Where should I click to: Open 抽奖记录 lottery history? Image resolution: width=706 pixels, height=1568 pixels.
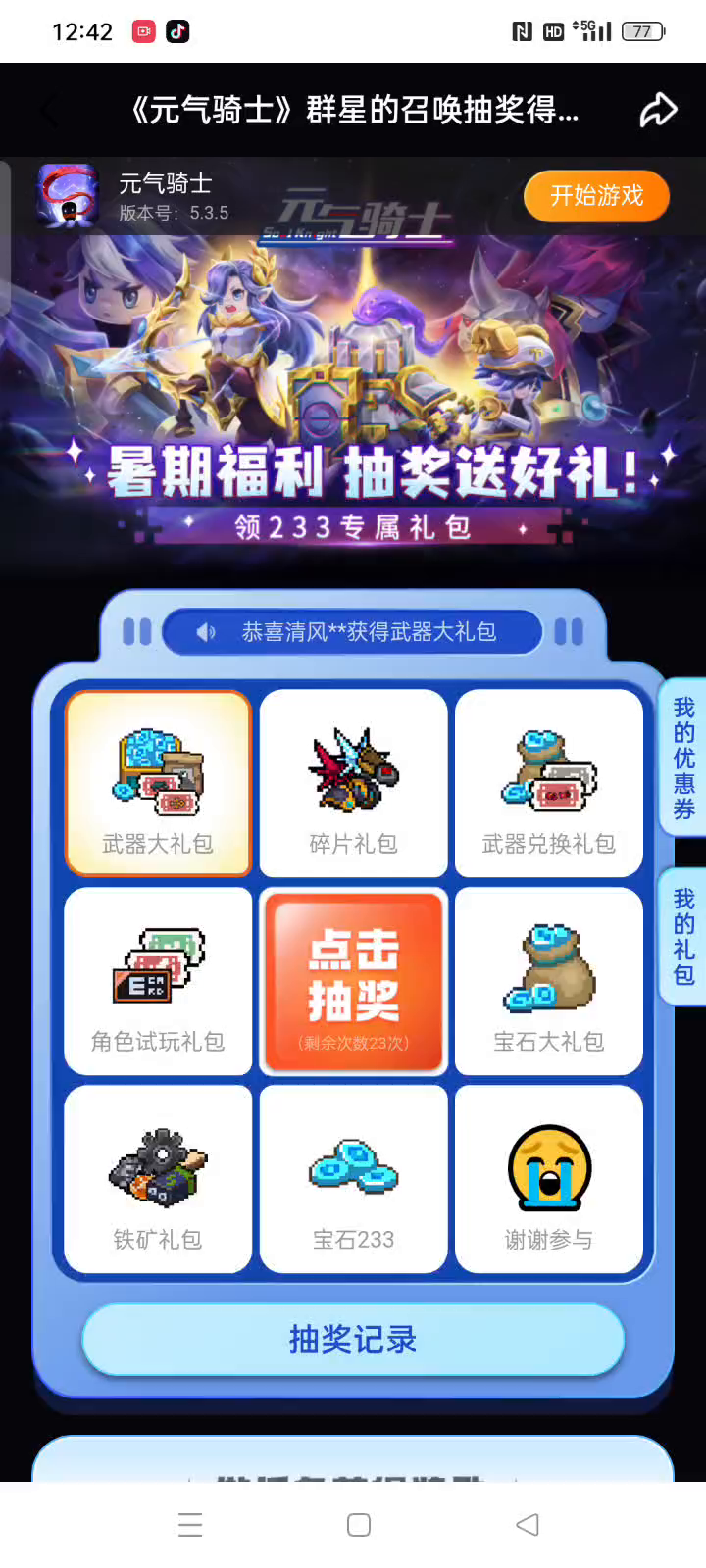coord(353,1339)
